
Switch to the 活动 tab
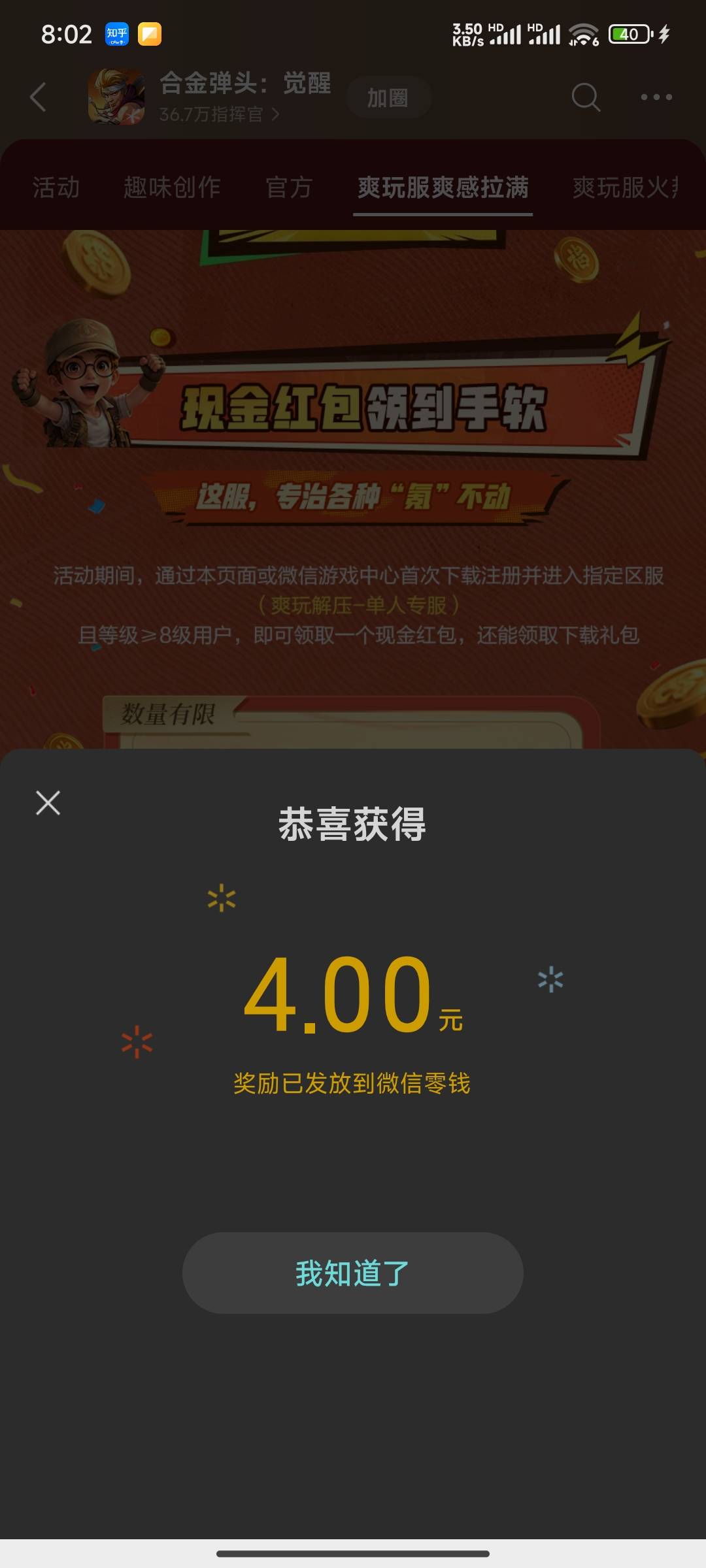pos(56,188)
